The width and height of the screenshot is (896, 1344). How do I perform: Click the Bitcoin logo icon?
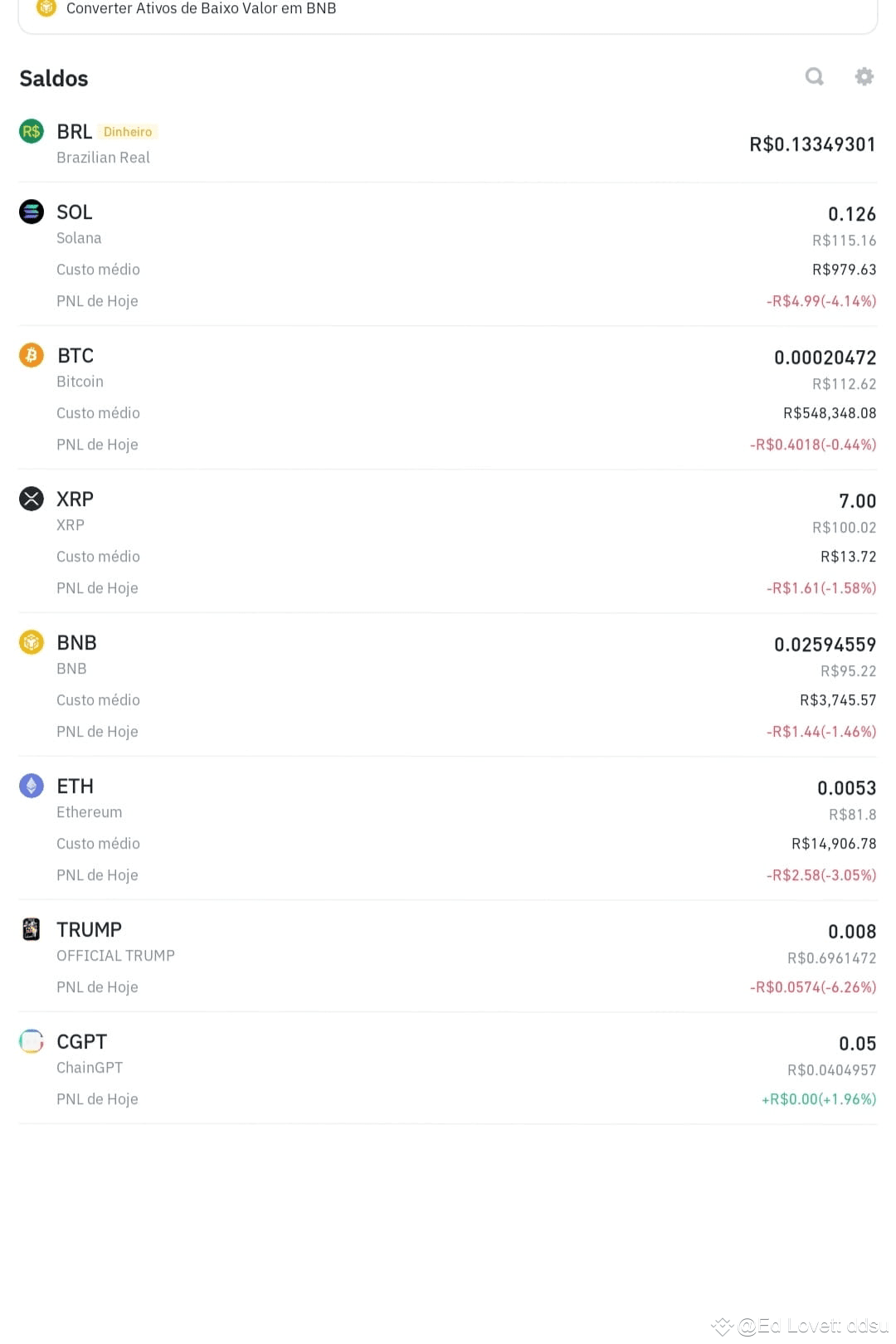tap(31, 355)
